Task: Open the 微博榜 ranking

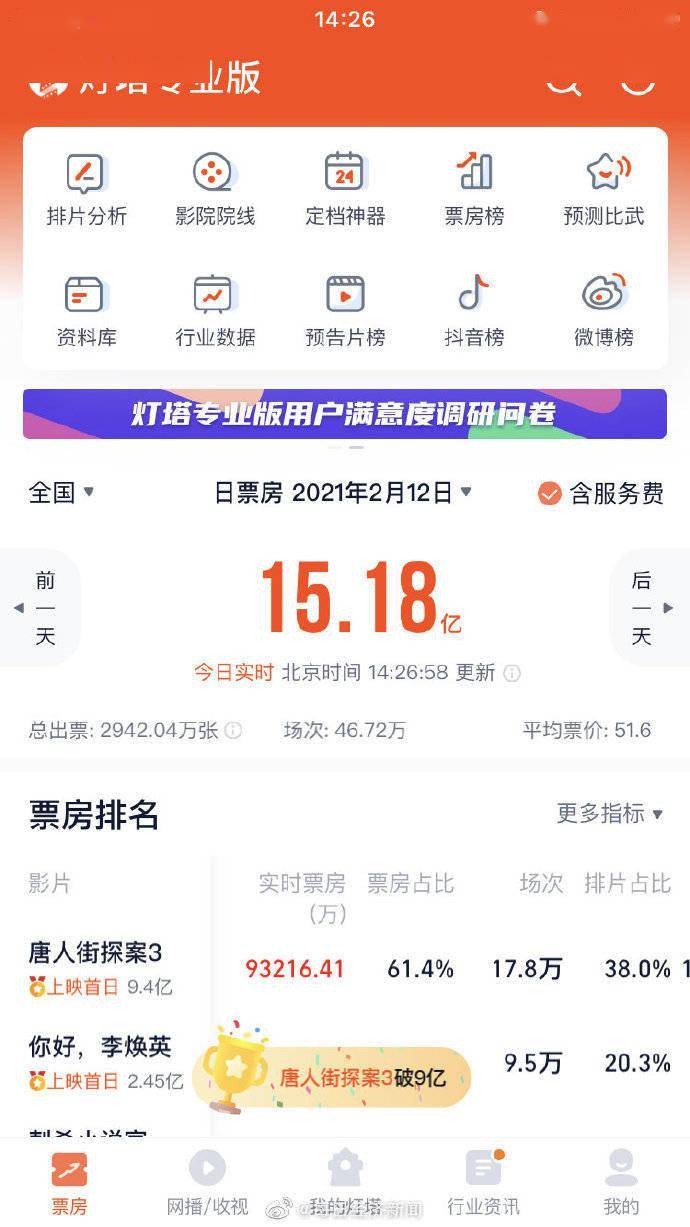Action: pos(604,311)
